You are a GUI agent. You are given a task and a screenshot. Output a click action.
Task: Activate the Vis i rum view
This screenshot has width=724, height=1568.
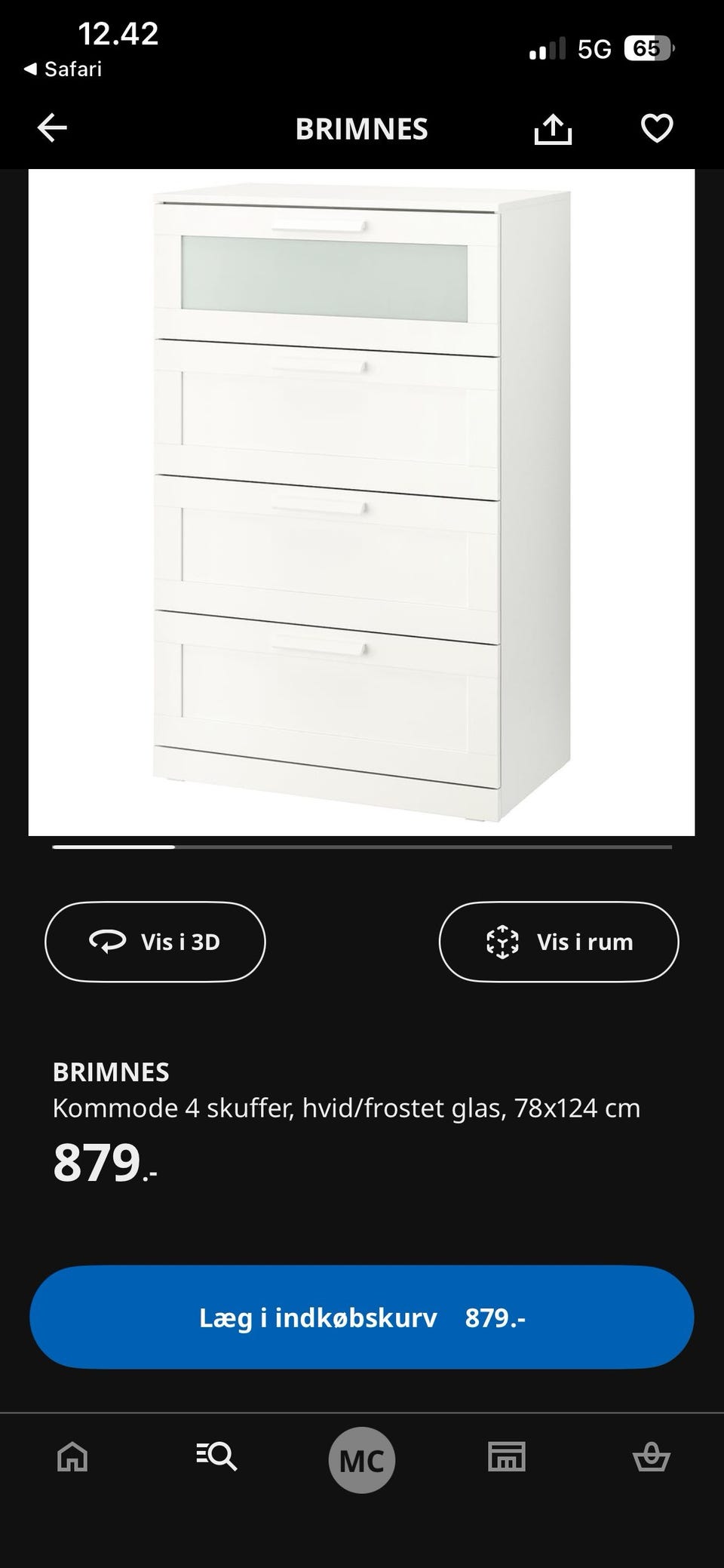(x=560, y=941)
